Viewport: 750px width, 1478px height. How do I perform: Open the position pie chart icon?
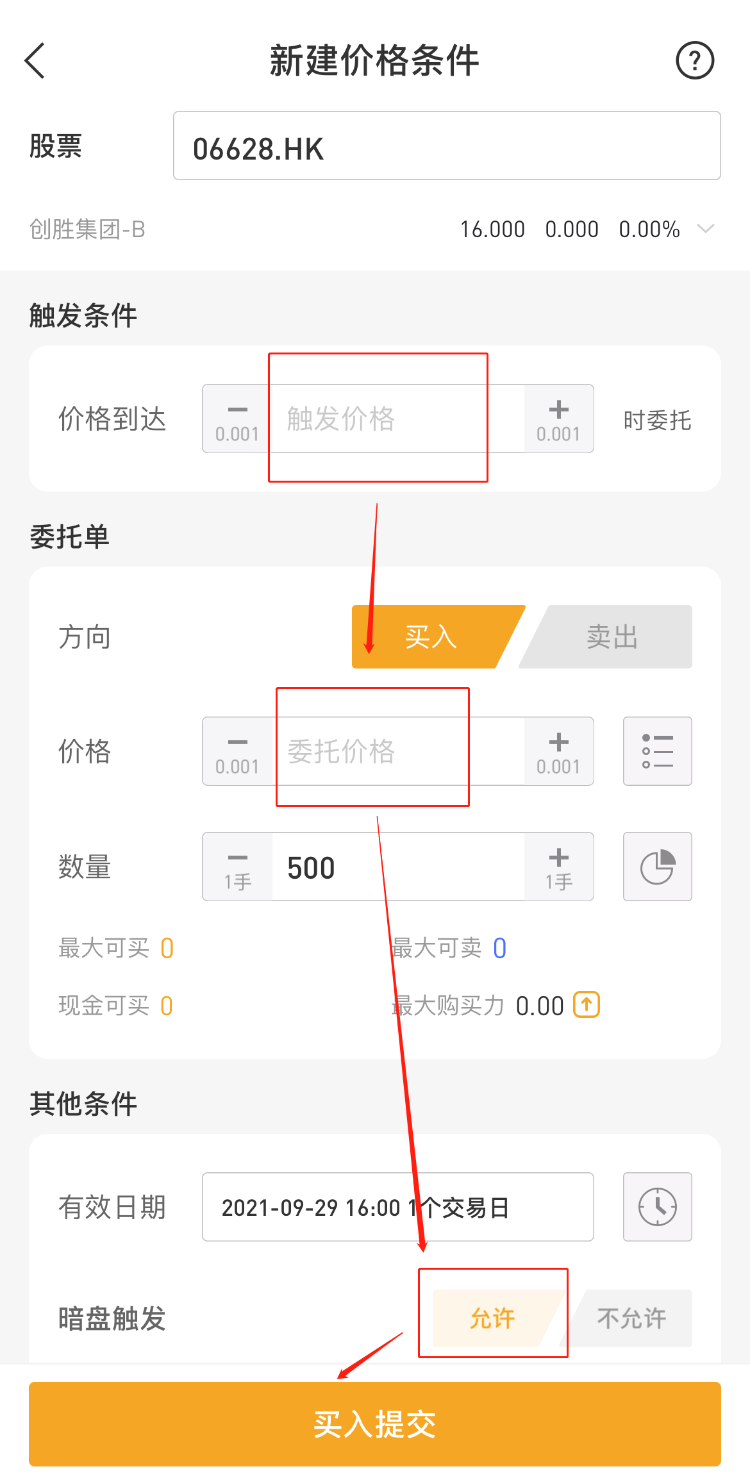658,867
